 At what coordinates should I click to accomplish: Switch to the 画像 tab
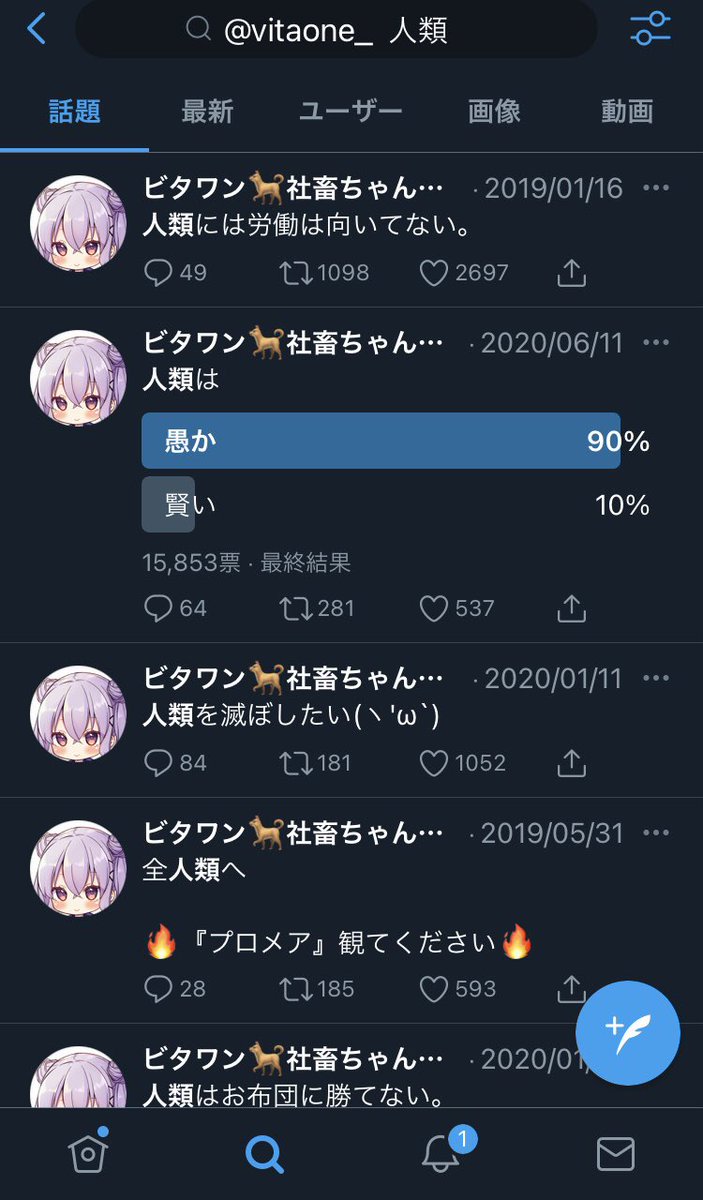click(494, 111)
